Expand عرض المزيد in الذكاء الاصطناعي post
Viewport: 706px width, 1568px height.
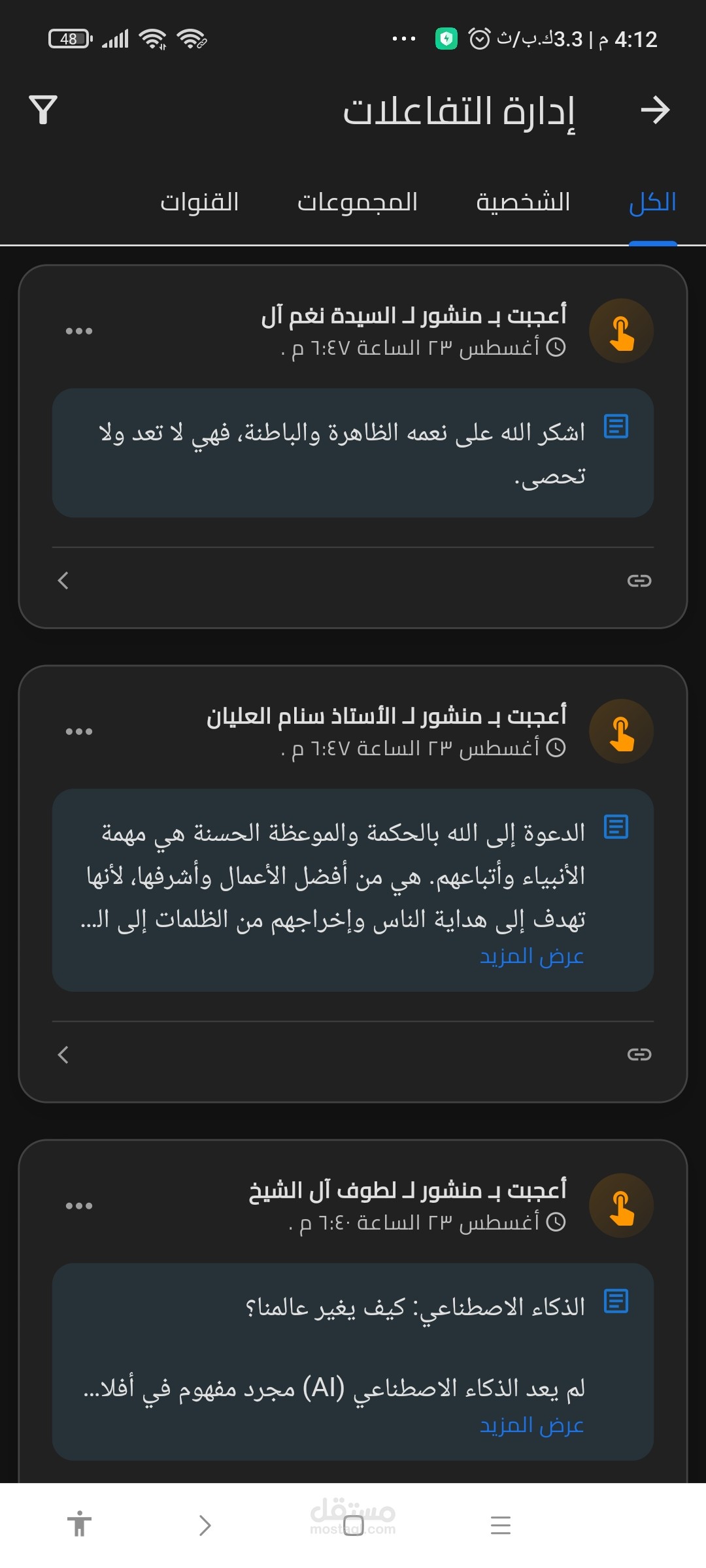(531, 1425)
